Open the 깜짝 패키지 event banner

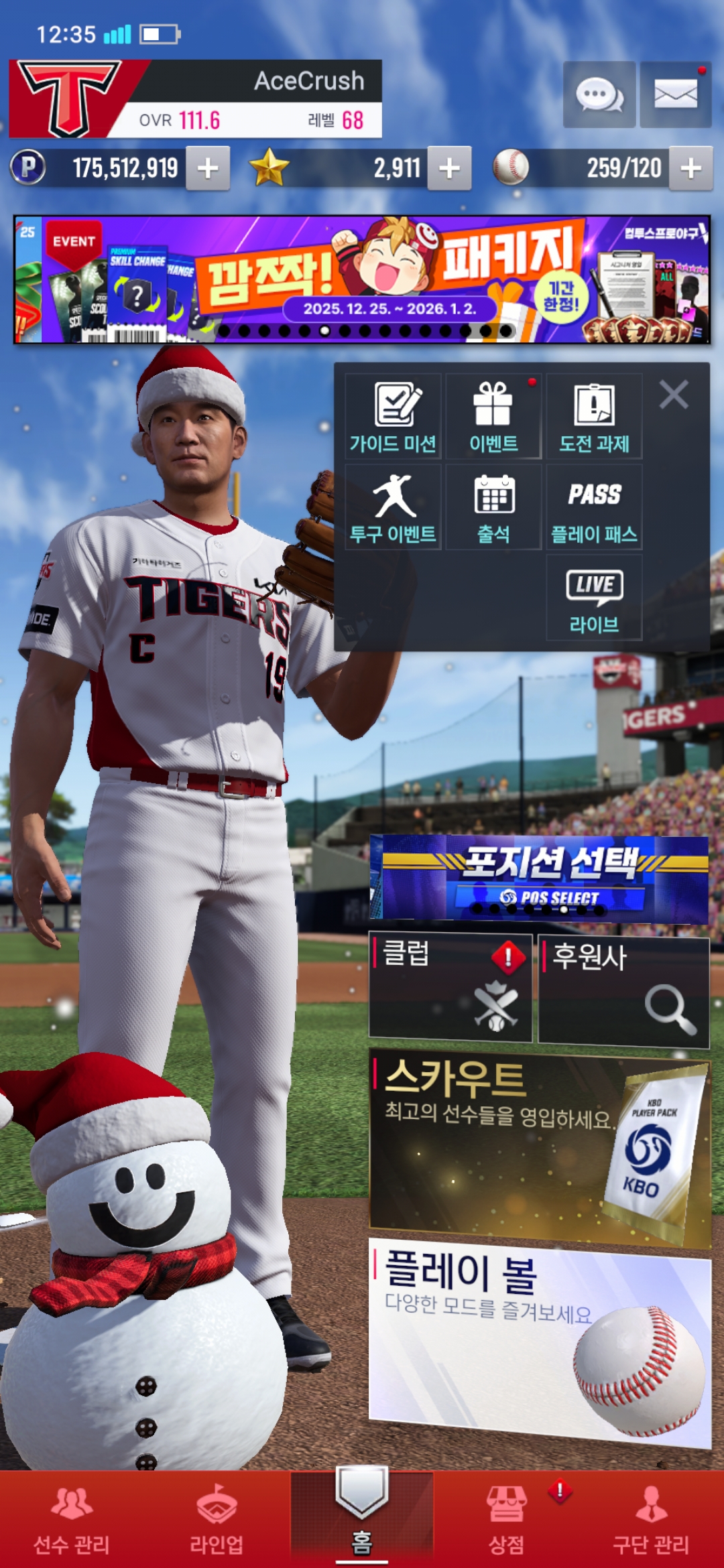(x=362, y=279)
